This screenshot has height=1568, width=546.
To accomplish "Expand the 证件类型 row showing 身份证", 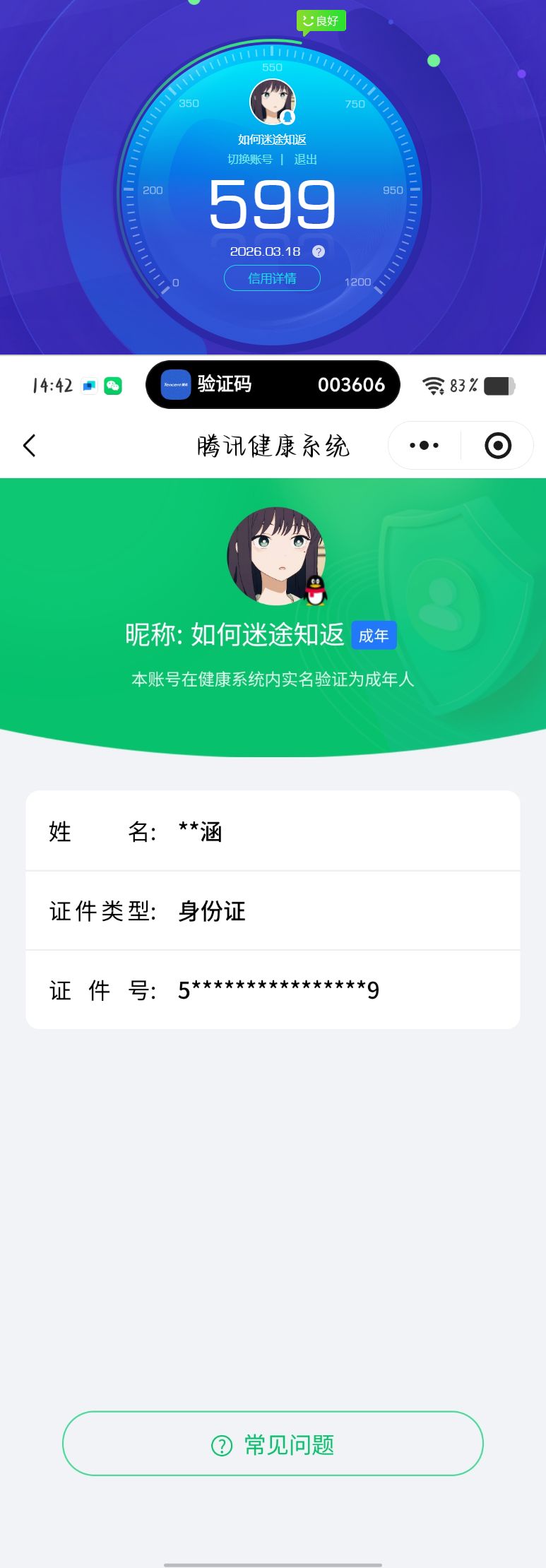I will tap(273, 910).
